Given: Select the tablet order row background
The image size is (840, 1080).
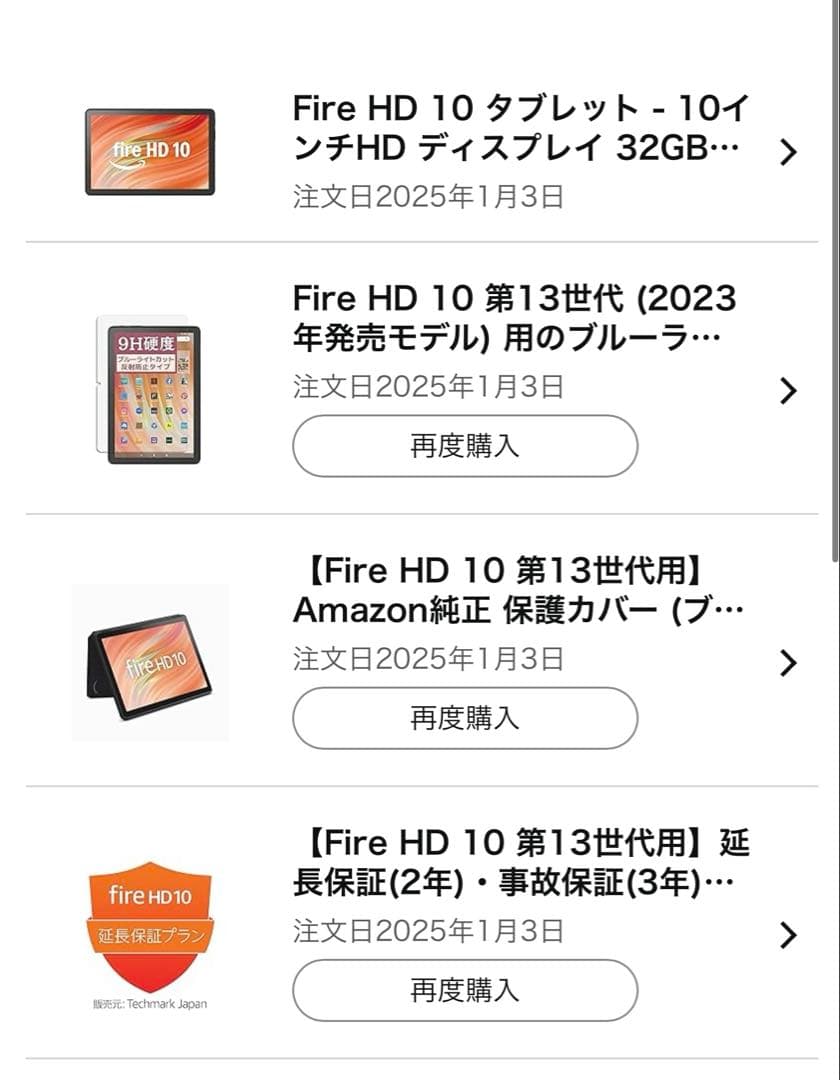Looking at the screenshot, I should [420, 150].
